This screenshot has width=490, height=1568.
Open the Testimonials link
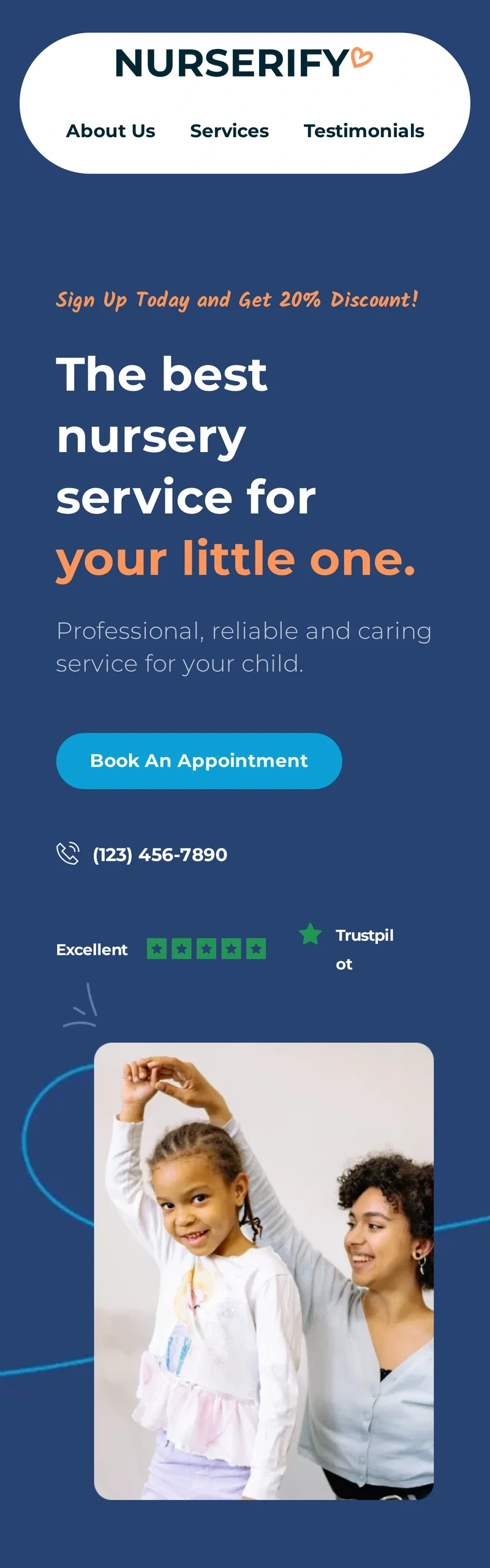(364, 130)
